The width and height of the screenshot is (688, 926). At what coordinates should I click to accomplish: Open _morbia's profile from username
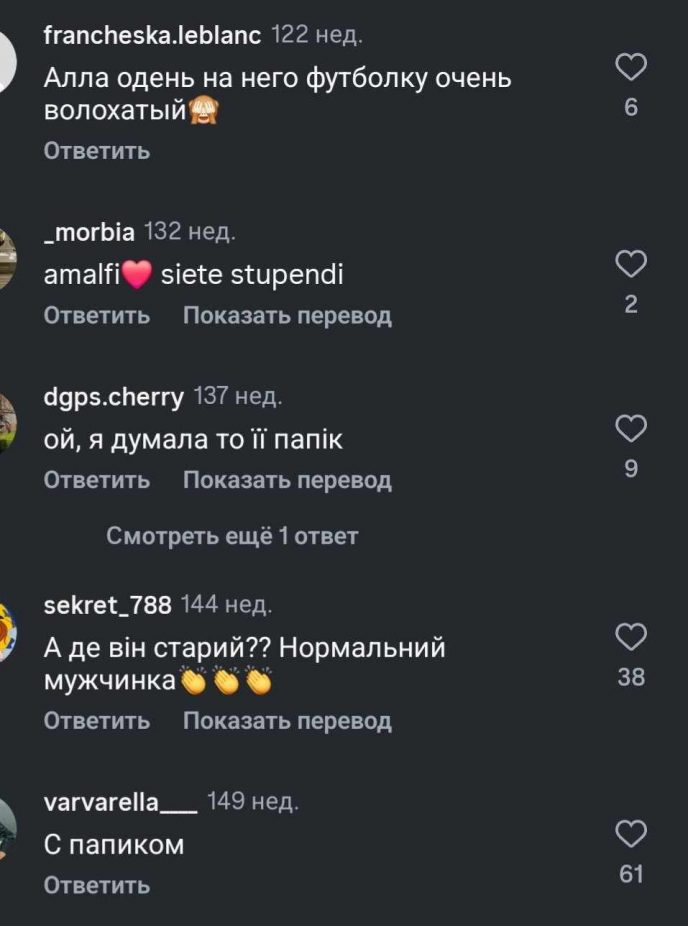(89, 233)
